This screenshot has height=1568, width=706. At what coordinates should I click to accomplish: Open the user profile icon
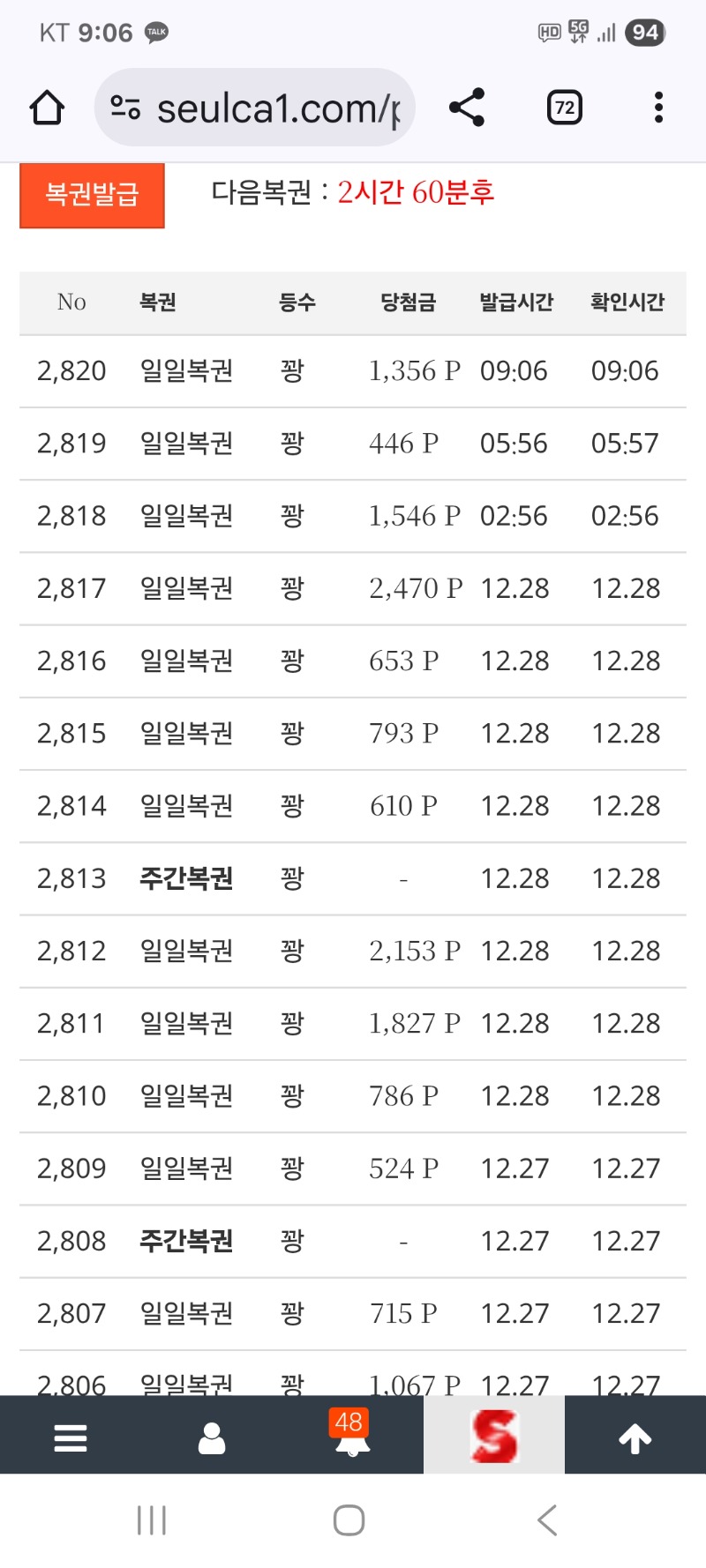point(212,1438)
